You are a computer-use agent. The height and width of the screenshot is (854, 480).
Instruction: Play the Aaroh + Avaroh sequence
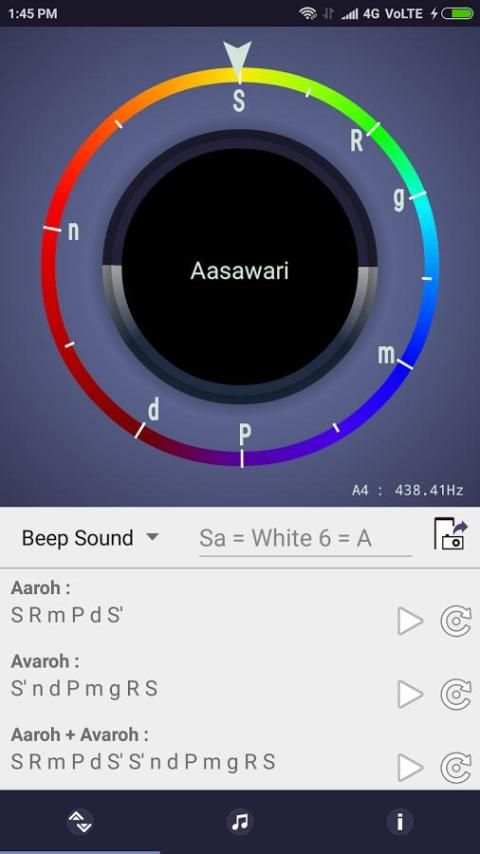pyautogui.click(x=410, y=767)
